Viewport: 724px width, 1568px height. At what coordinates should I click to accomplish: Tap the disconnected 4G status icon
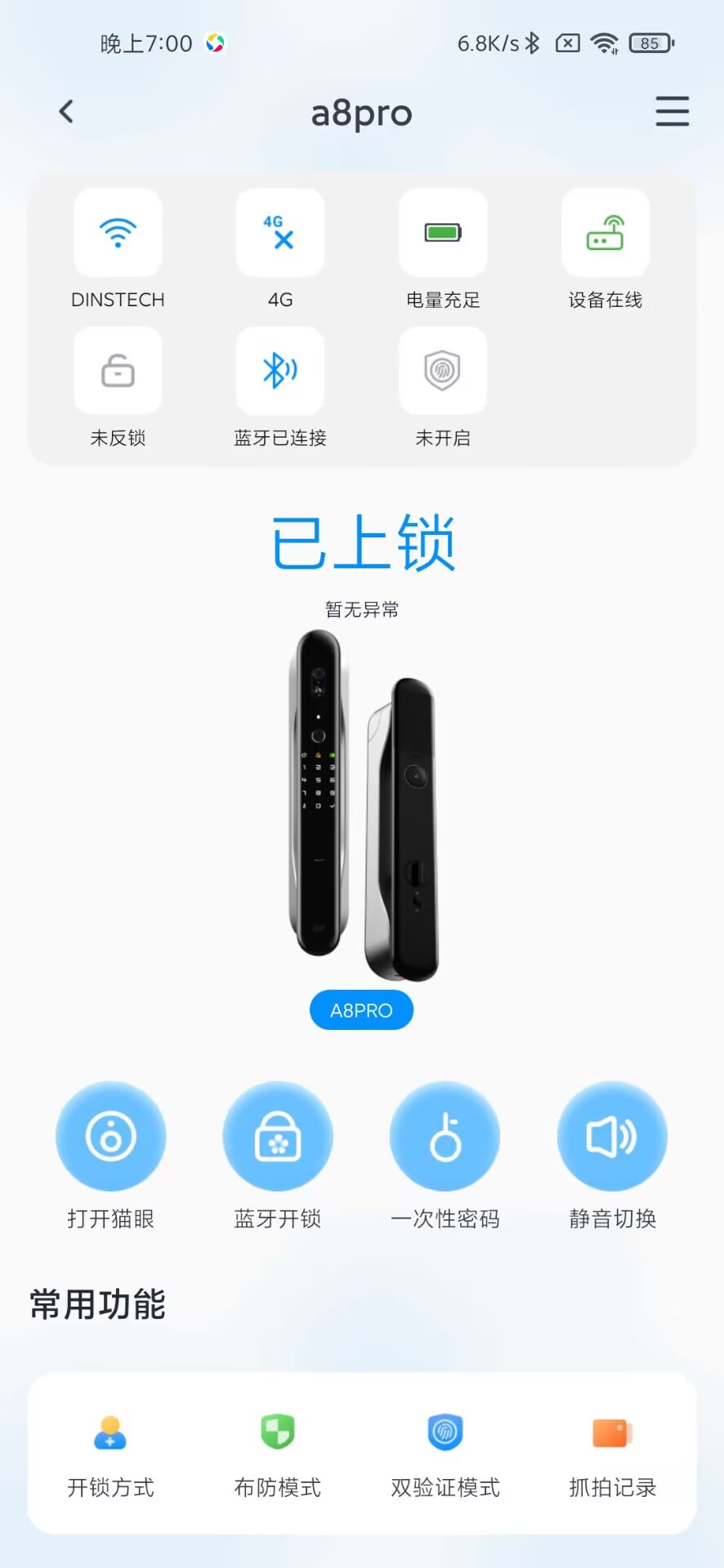pyautogui.click(x=279, y=234)
